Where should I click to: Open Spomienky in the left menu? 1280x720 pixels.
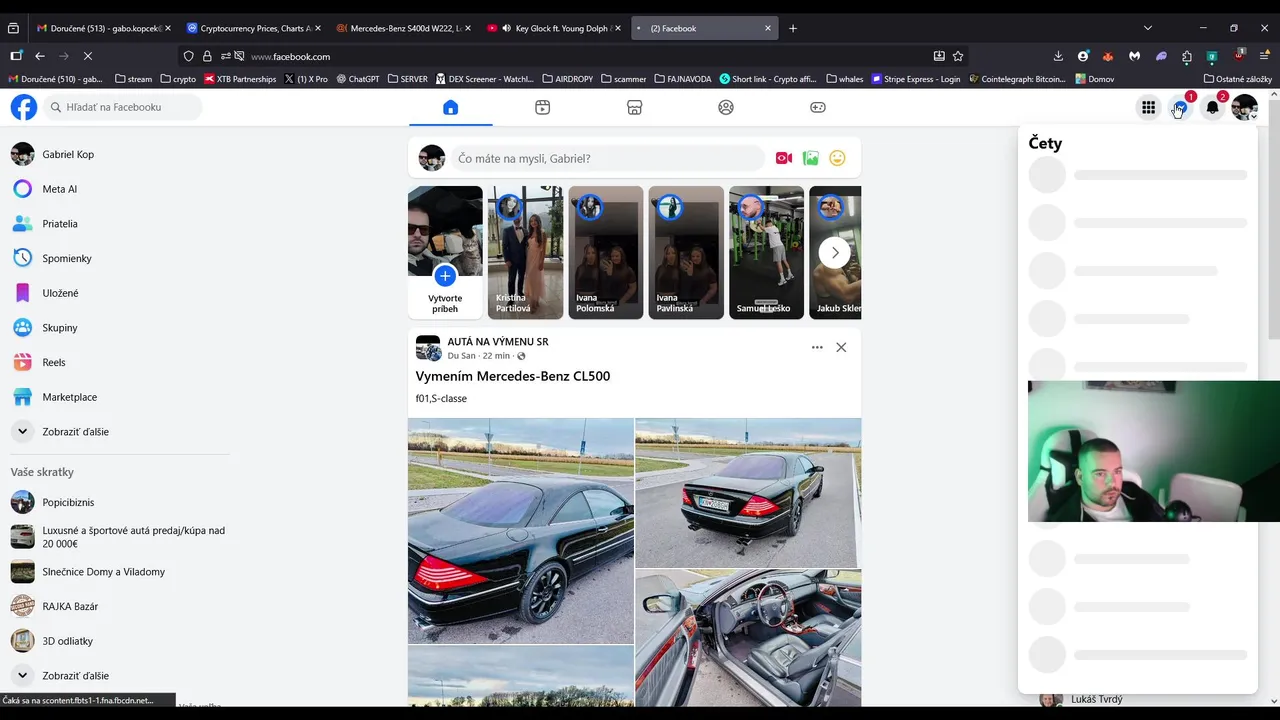(x=66, y=258)
